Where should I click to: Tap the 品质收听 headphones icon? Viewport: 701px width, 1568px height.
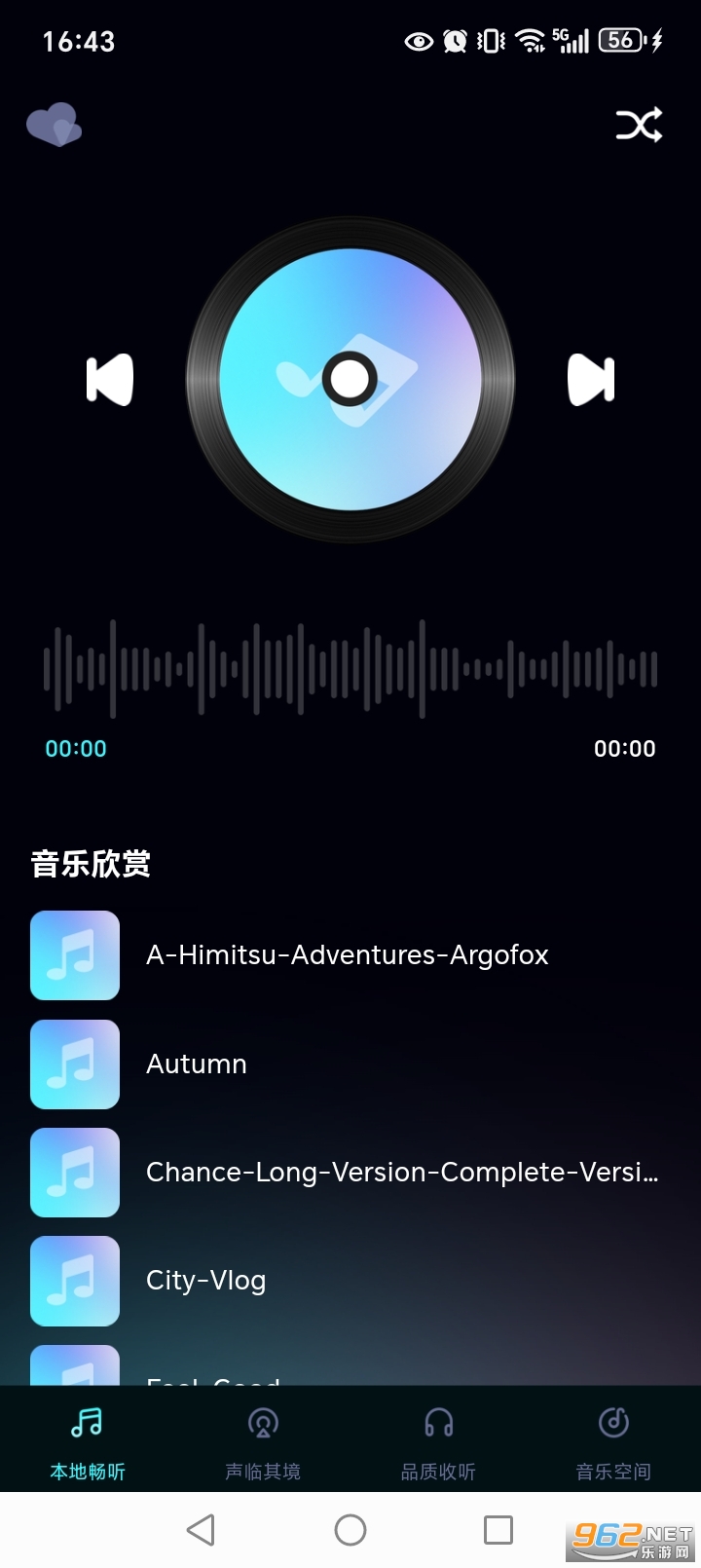tap(438, 1422)
